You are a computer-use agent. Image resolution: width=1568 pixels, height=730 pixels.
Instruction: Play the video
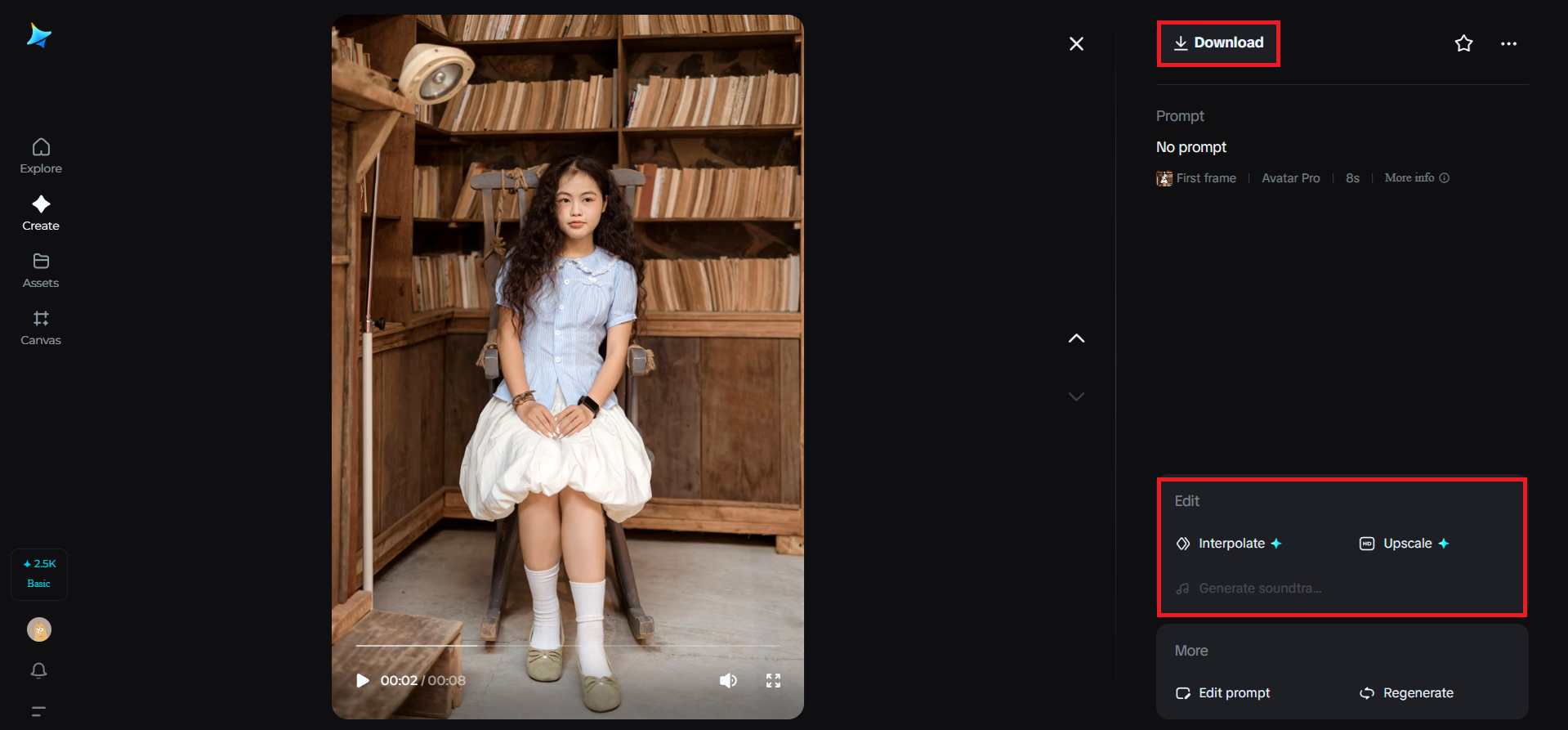[363, 680]
